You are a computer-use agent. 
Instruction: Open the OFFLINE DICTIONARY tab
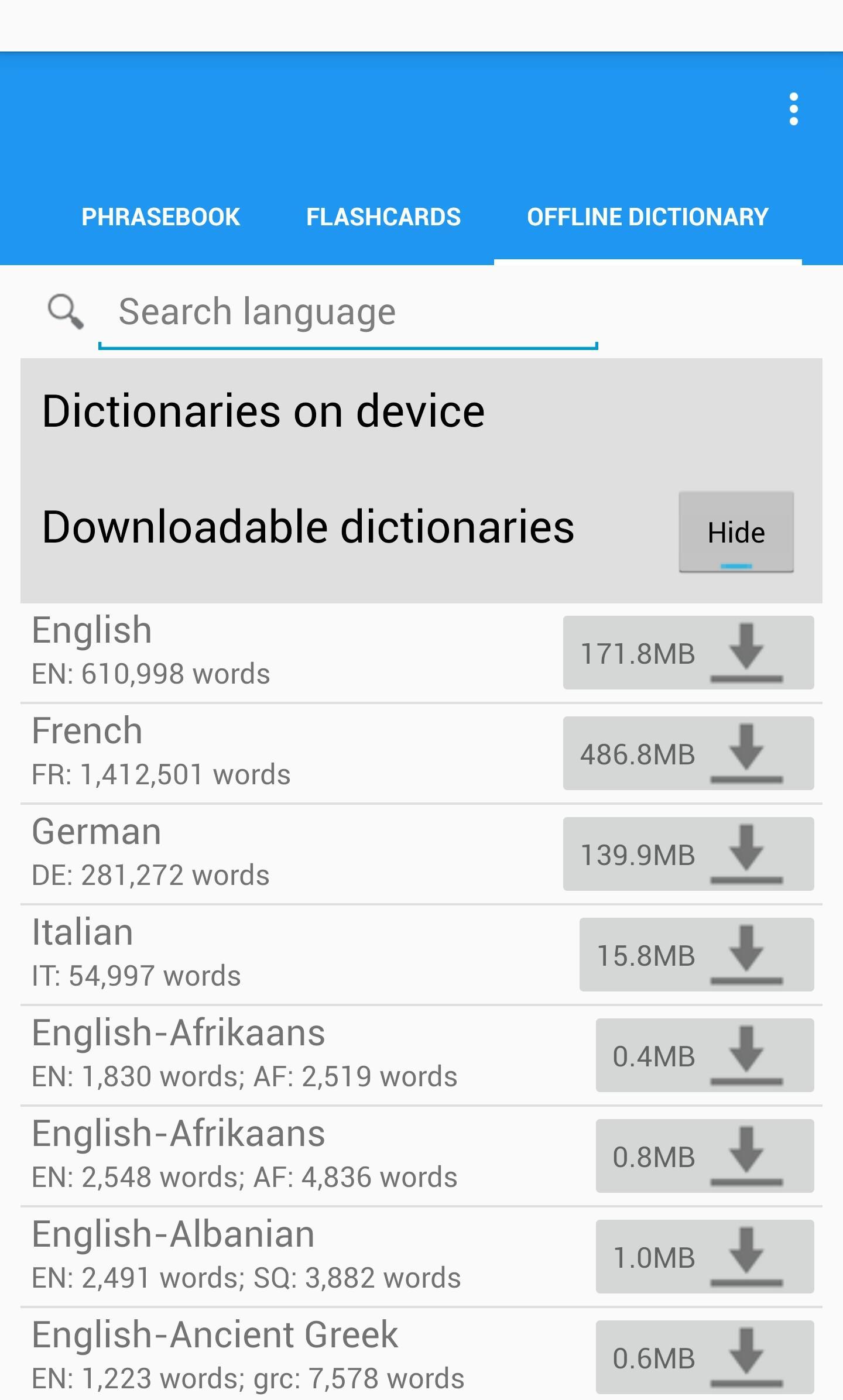647,217
